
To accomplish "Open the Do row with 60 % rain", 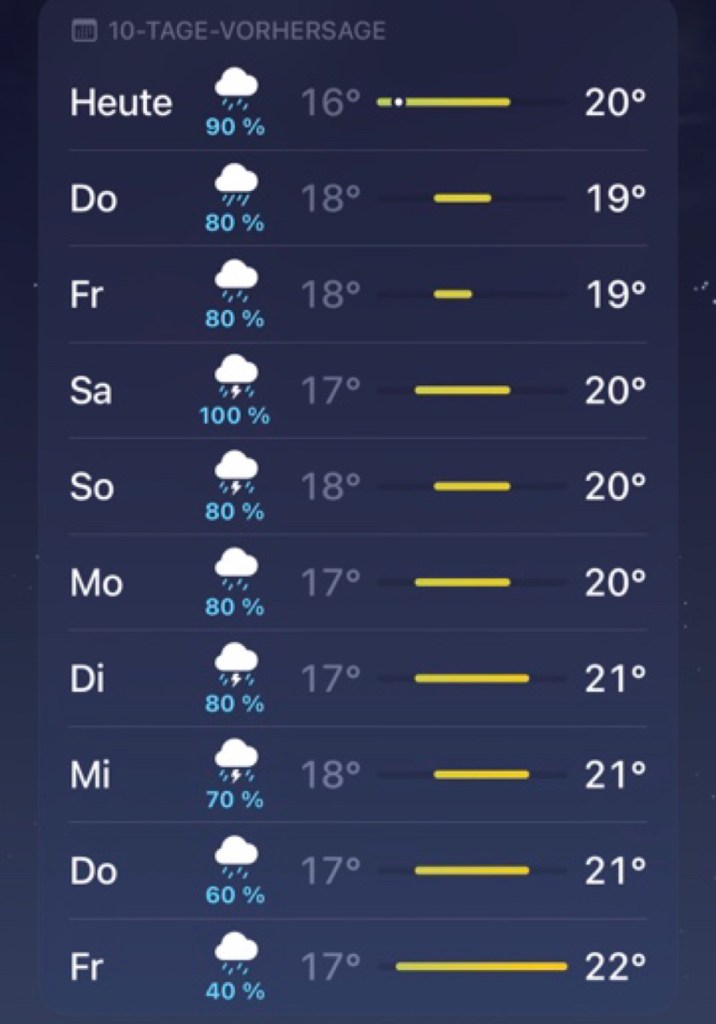I will coord(358,871).
